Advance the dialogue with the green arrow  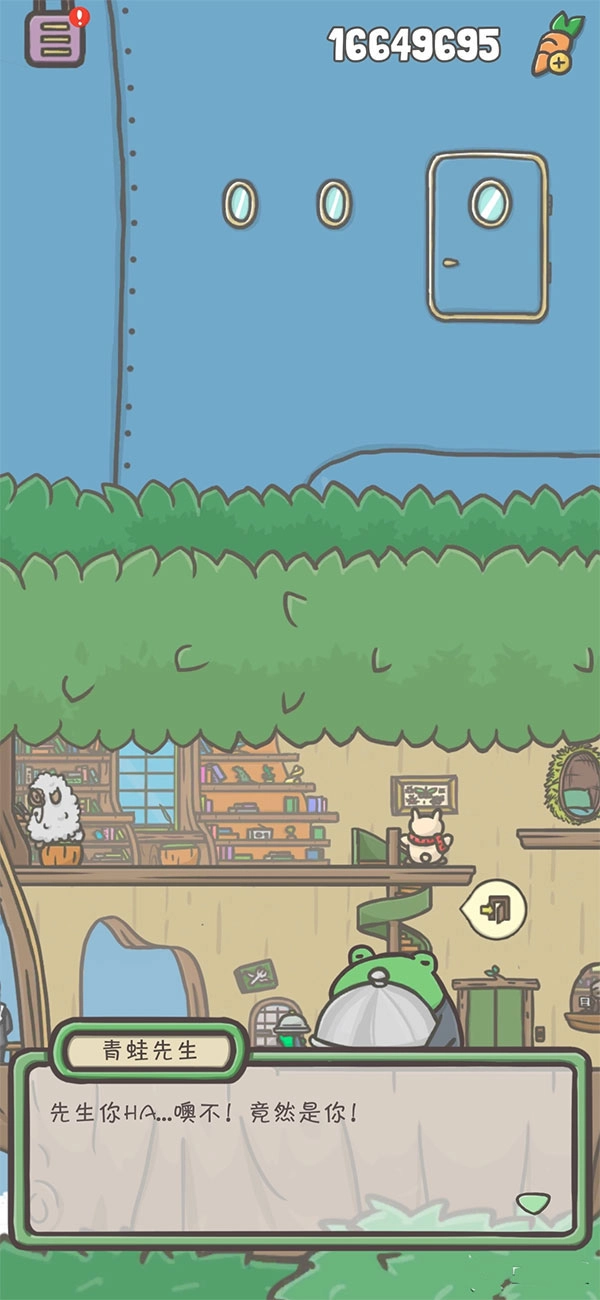532,1201
